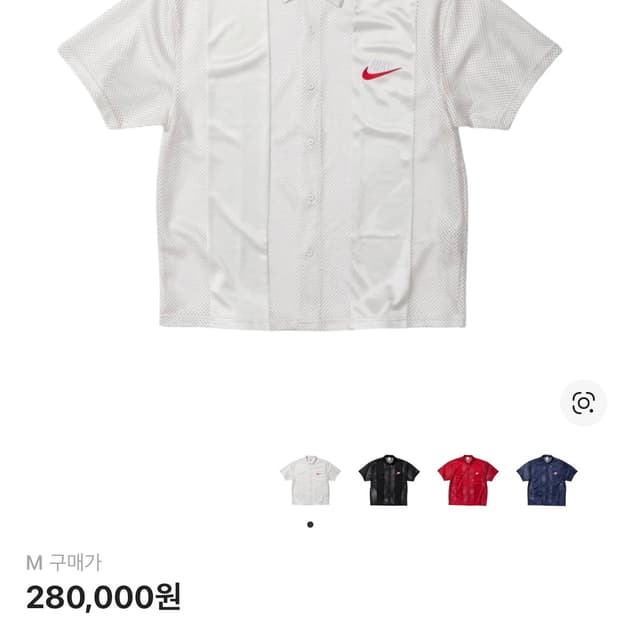Image resolution: width=620 pixels, height=620 pixels.
Task: Select the red shirt color thumbnail
Action: (x=468, y=480)
